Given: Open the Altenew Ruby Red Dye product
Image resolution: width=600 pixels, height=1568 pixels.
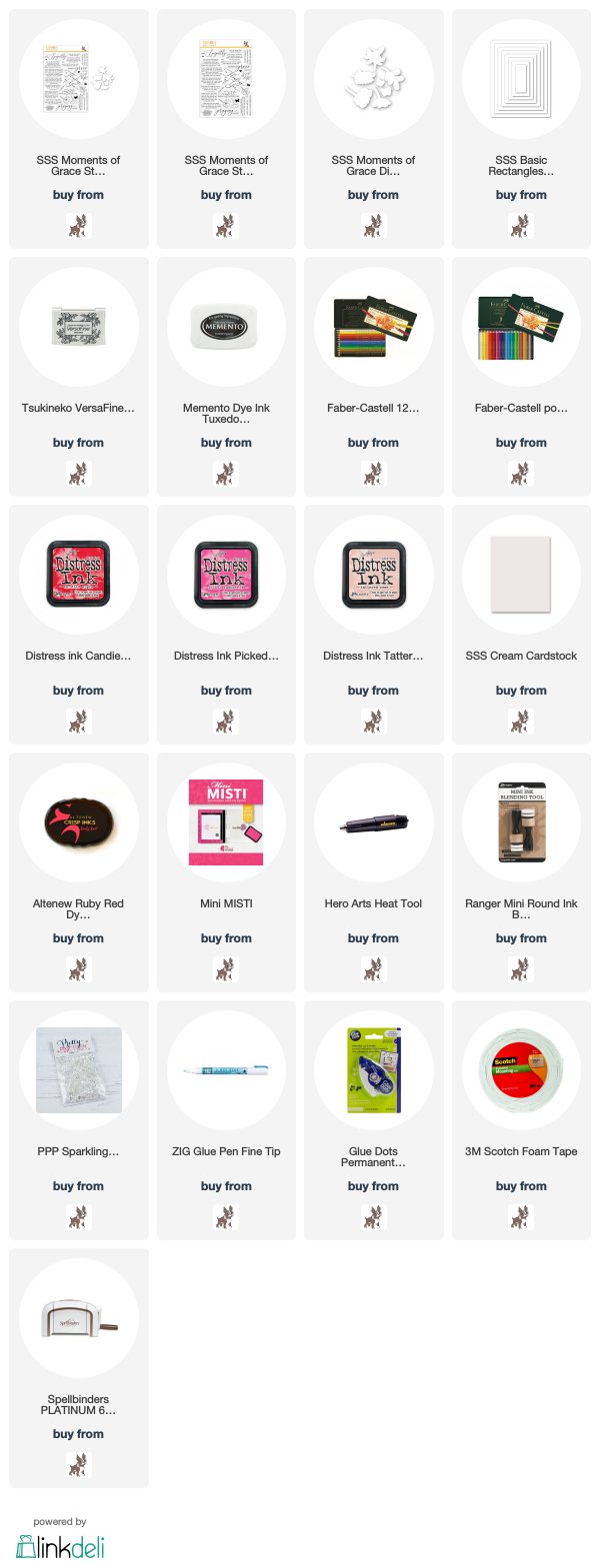Looking at the screenshot, I should tap(78, 821).
